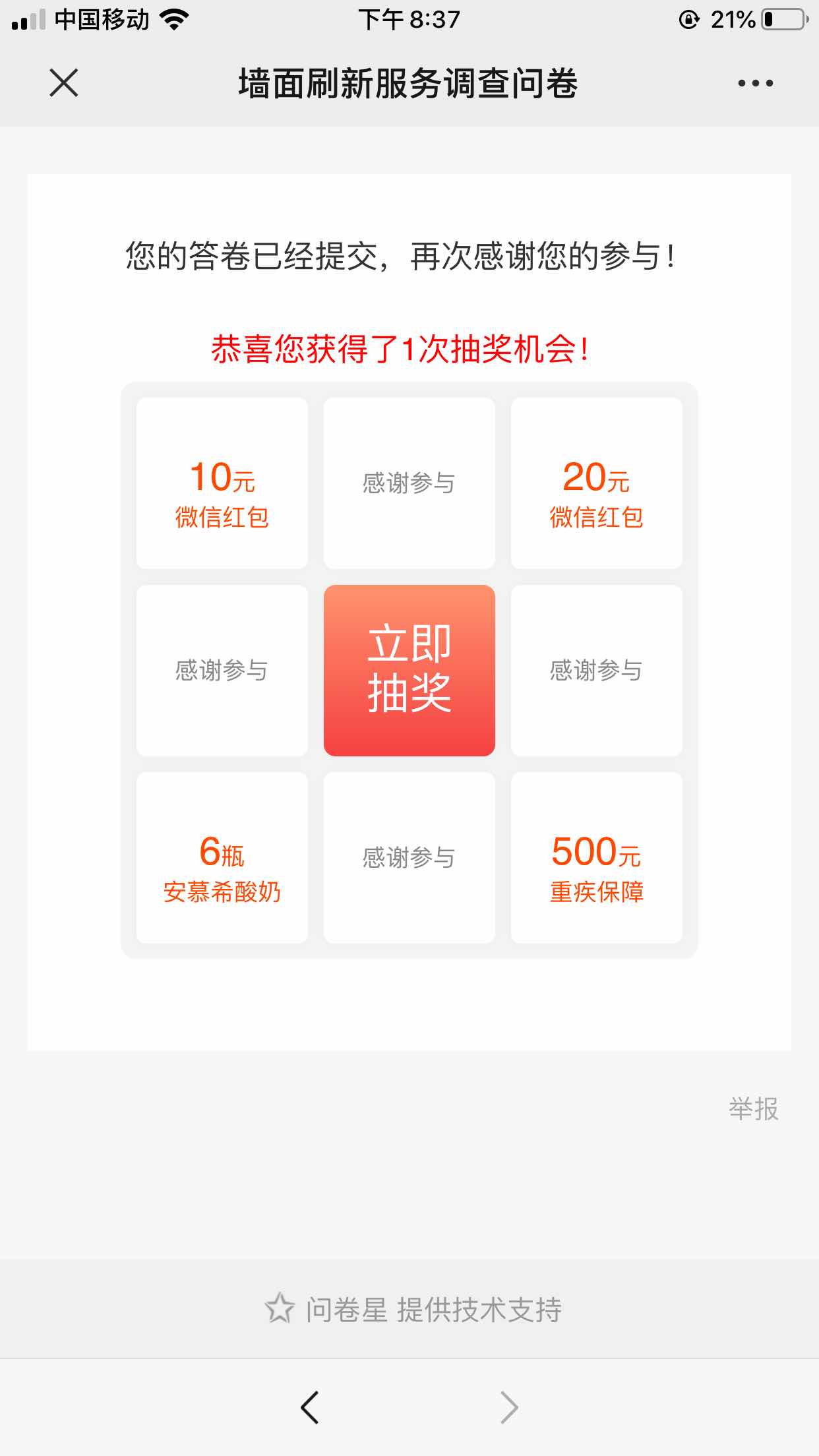Open 问卷星 技术支持 link
Viewport: 819px width, 1456px height.
413,1309
